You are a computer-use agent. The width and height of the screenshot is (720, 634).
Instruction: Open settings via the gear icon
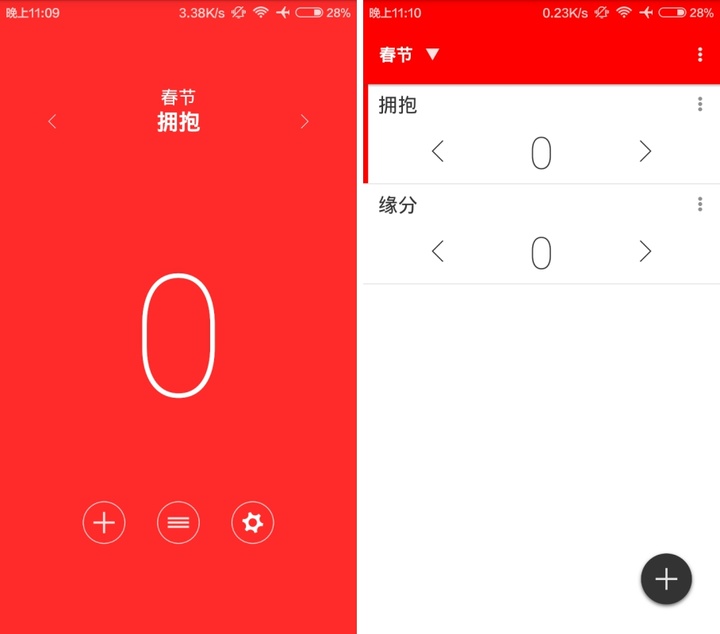point(252,522)
